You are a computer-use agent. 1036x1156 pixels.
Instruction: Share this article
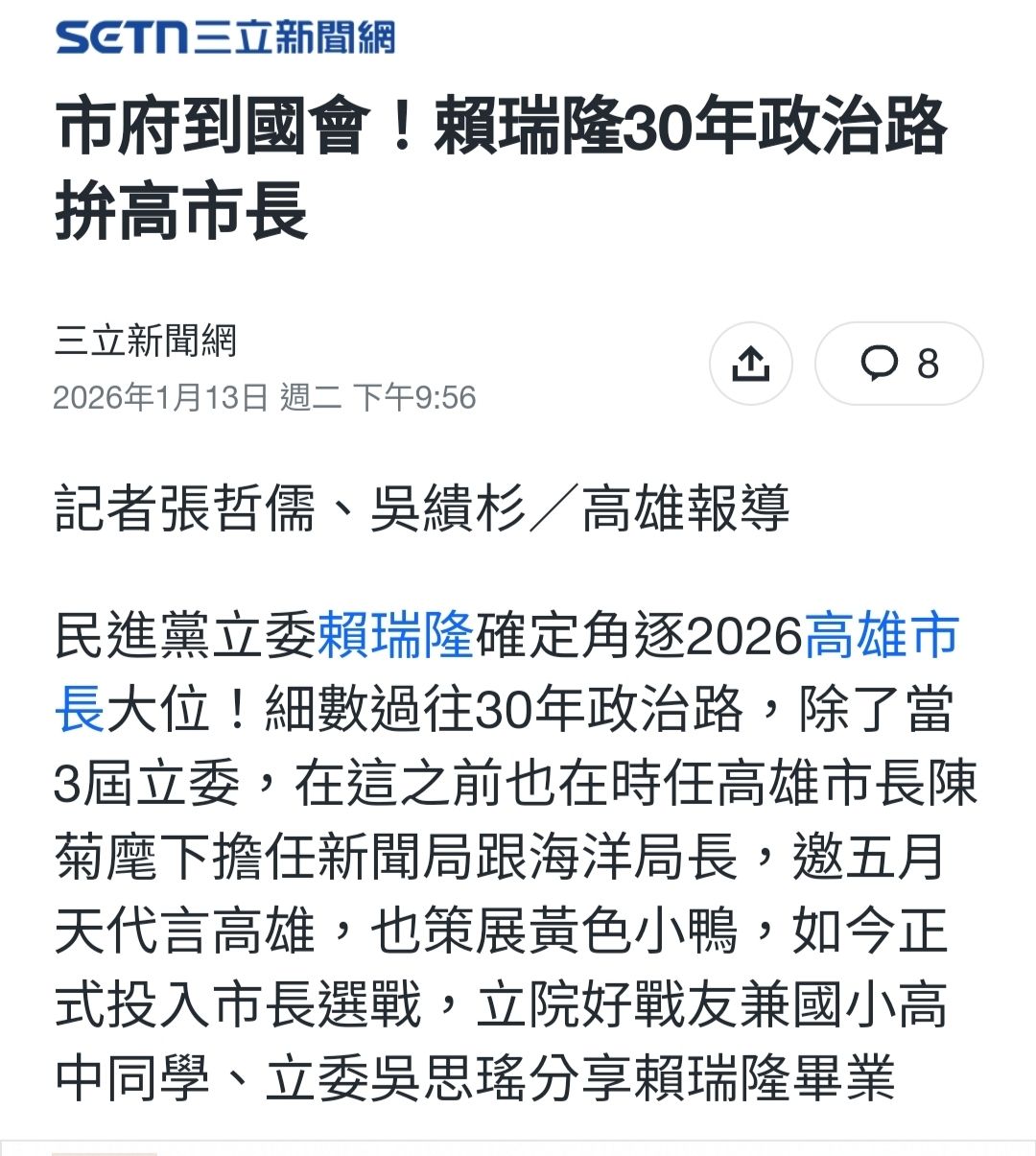point(750,364)
